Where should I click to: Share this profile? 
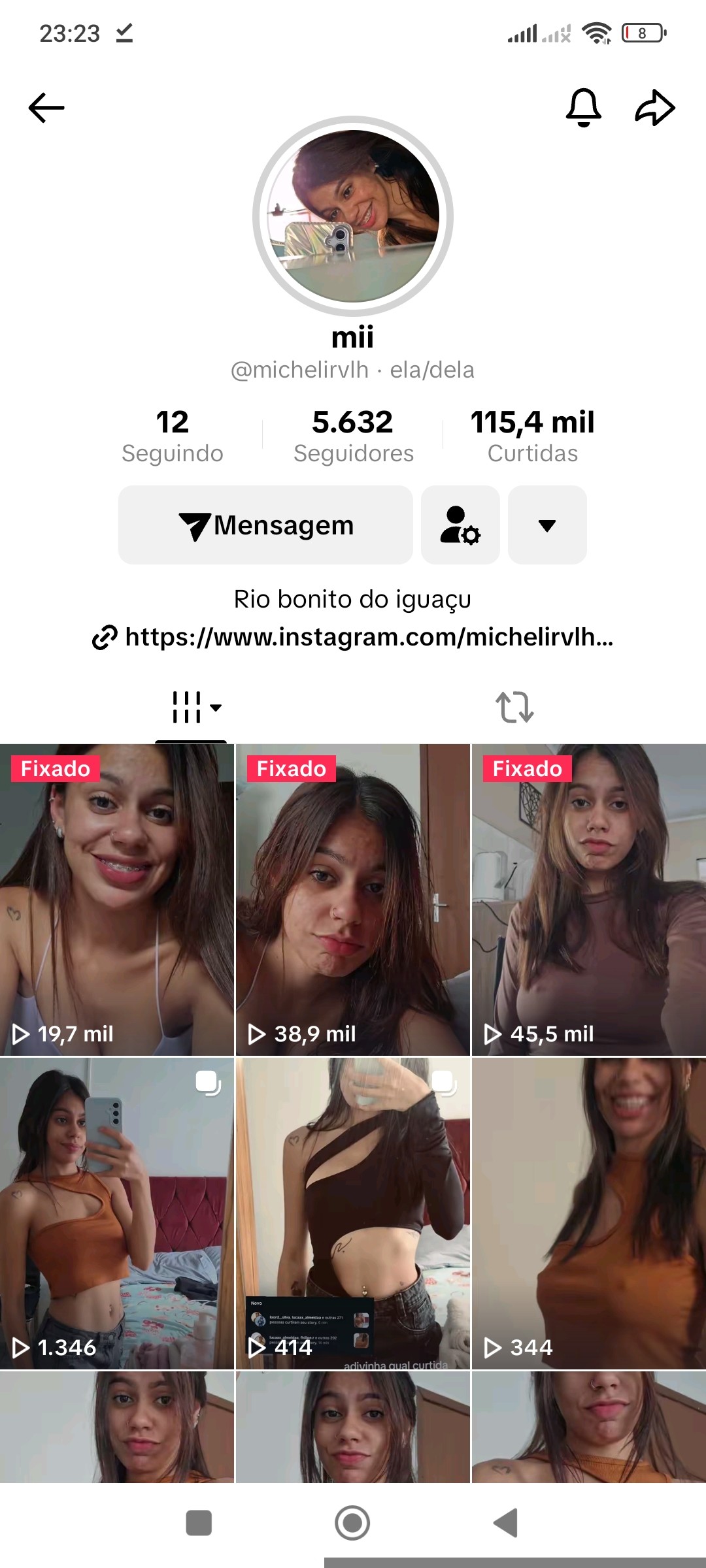point(655,108)
